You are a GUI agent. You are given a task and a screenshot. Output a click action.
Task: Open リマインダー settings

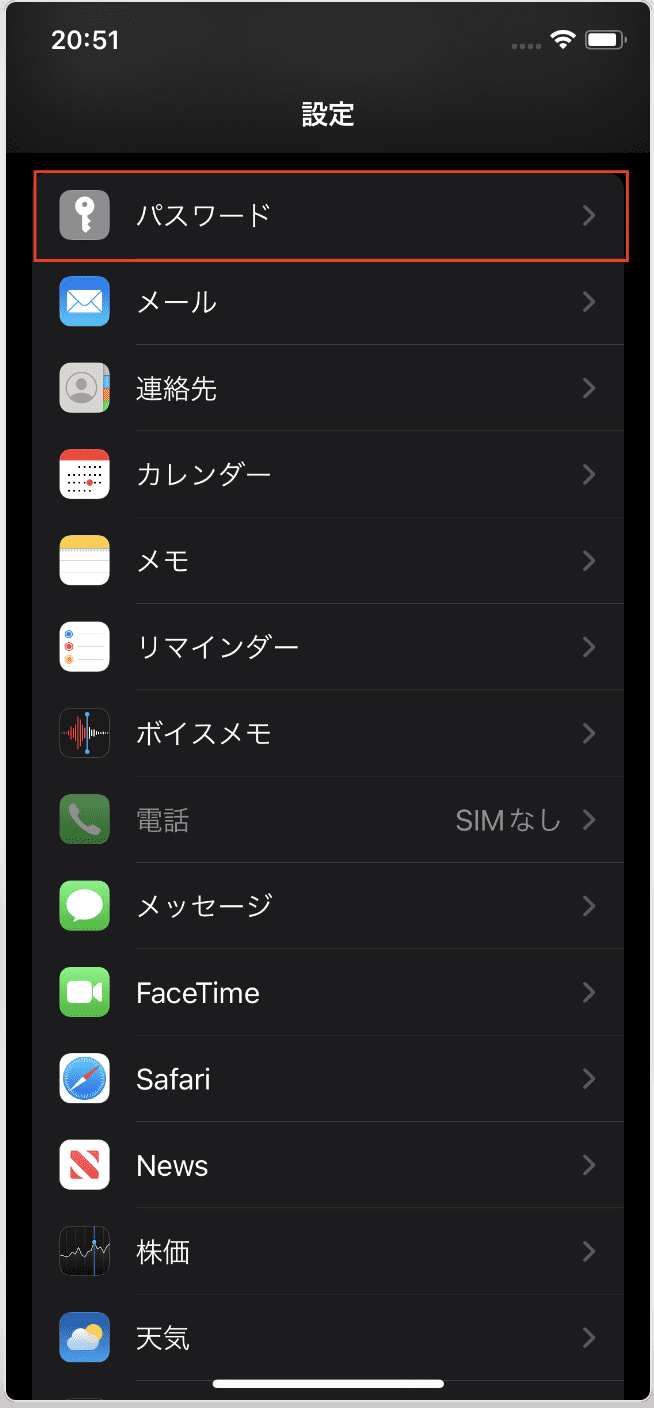(330, 647)
